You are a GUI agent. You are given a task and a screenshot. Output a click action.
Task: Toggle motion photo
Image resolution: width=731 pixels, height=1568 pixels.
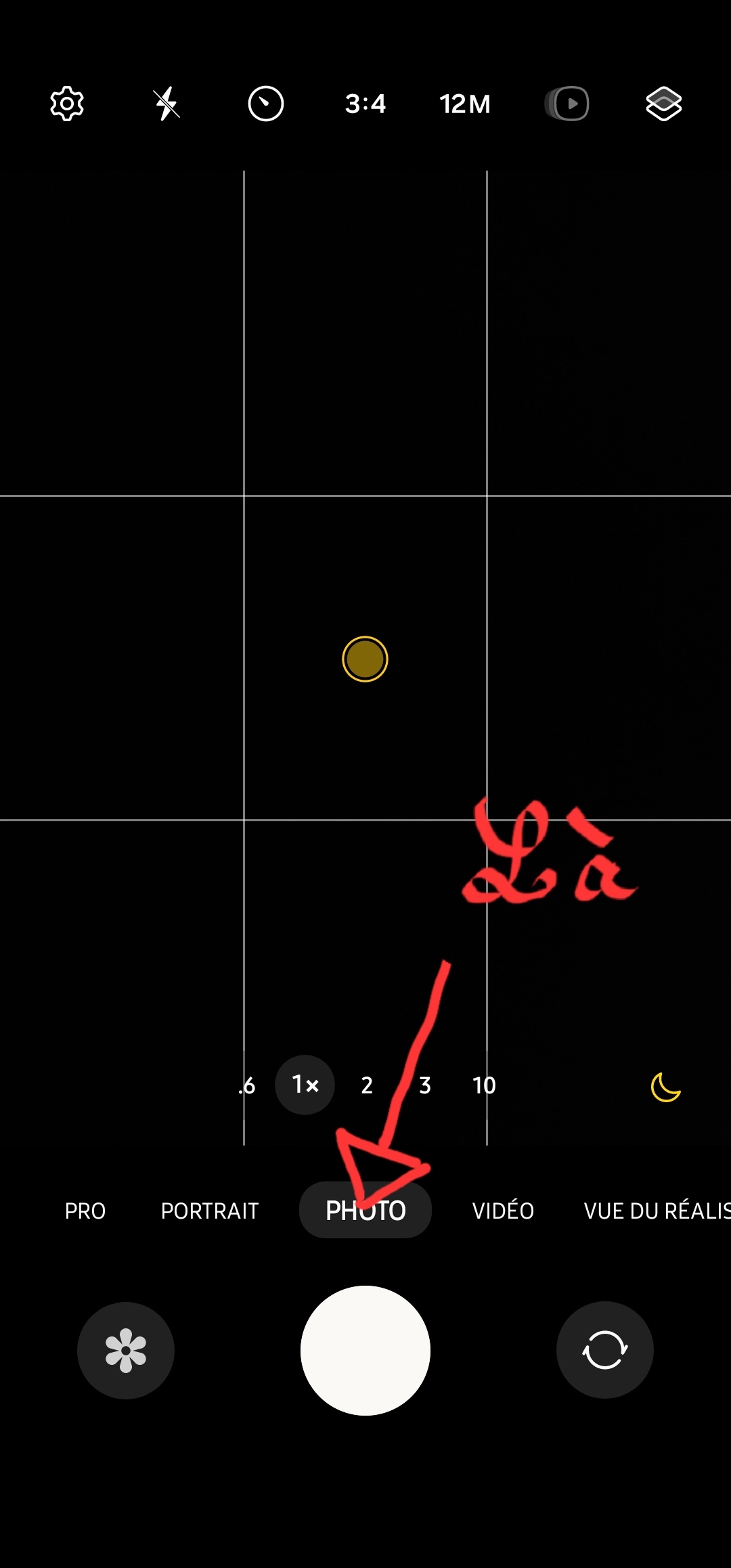click(x=567, y=104)
